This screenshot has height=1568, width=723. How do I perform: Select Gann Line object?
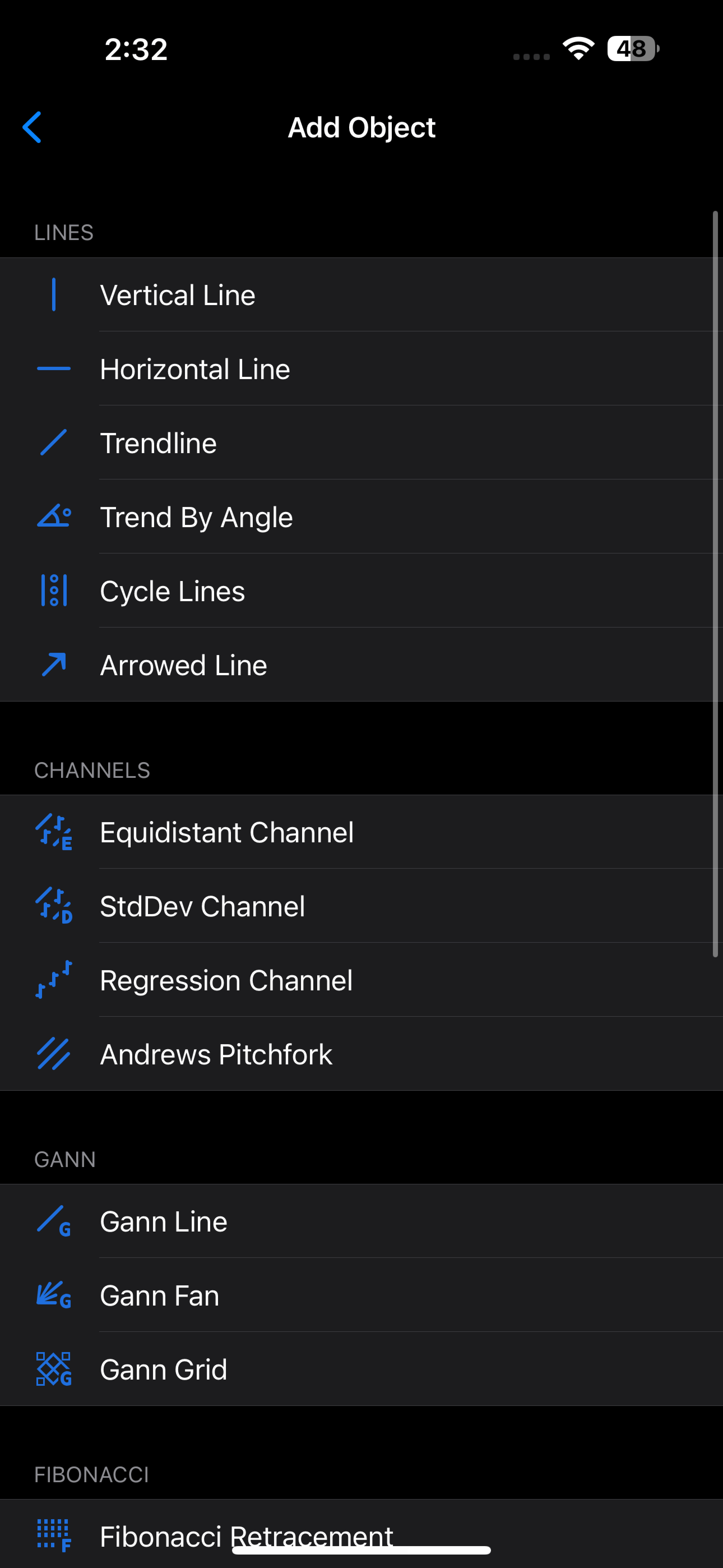point(163,1222)
